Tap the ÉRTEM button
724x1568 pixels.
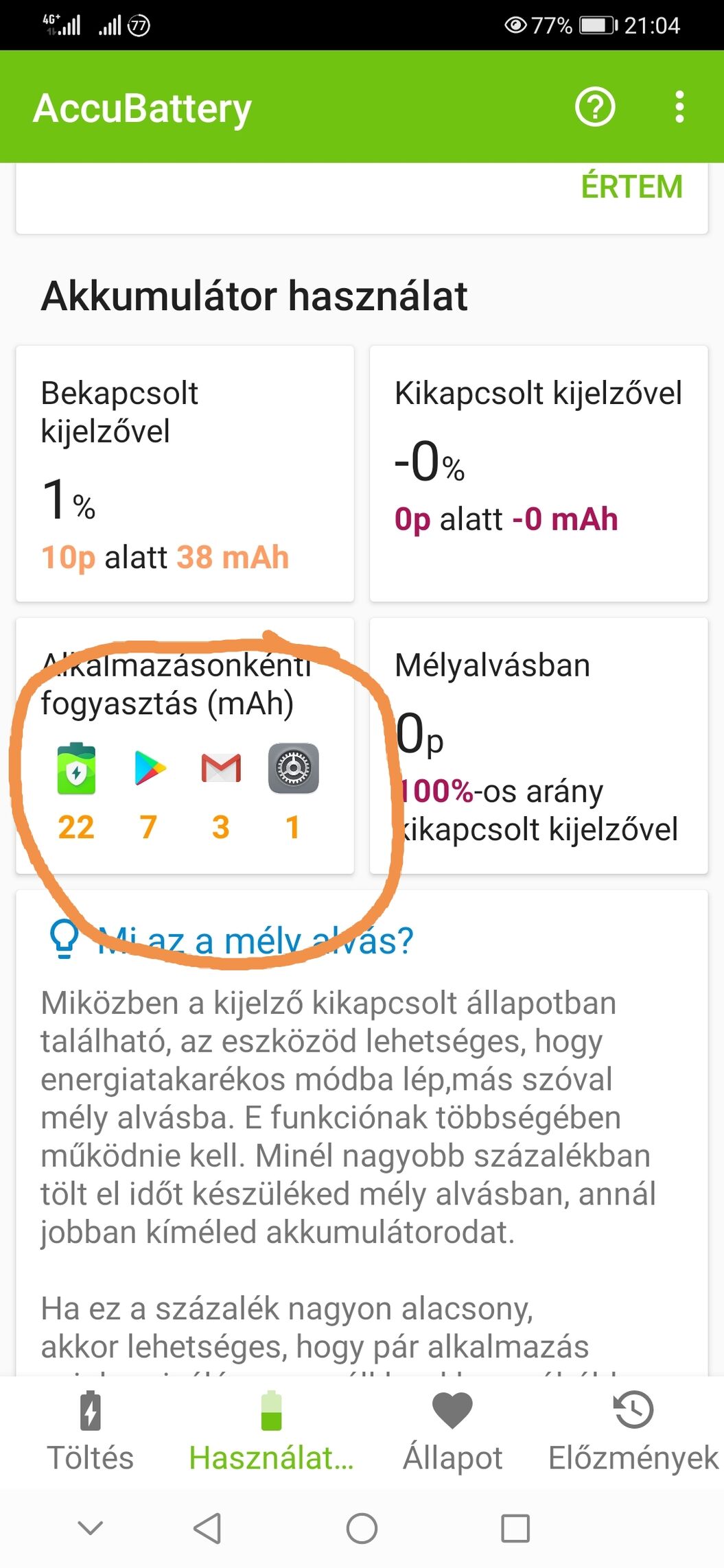[632, 187]
